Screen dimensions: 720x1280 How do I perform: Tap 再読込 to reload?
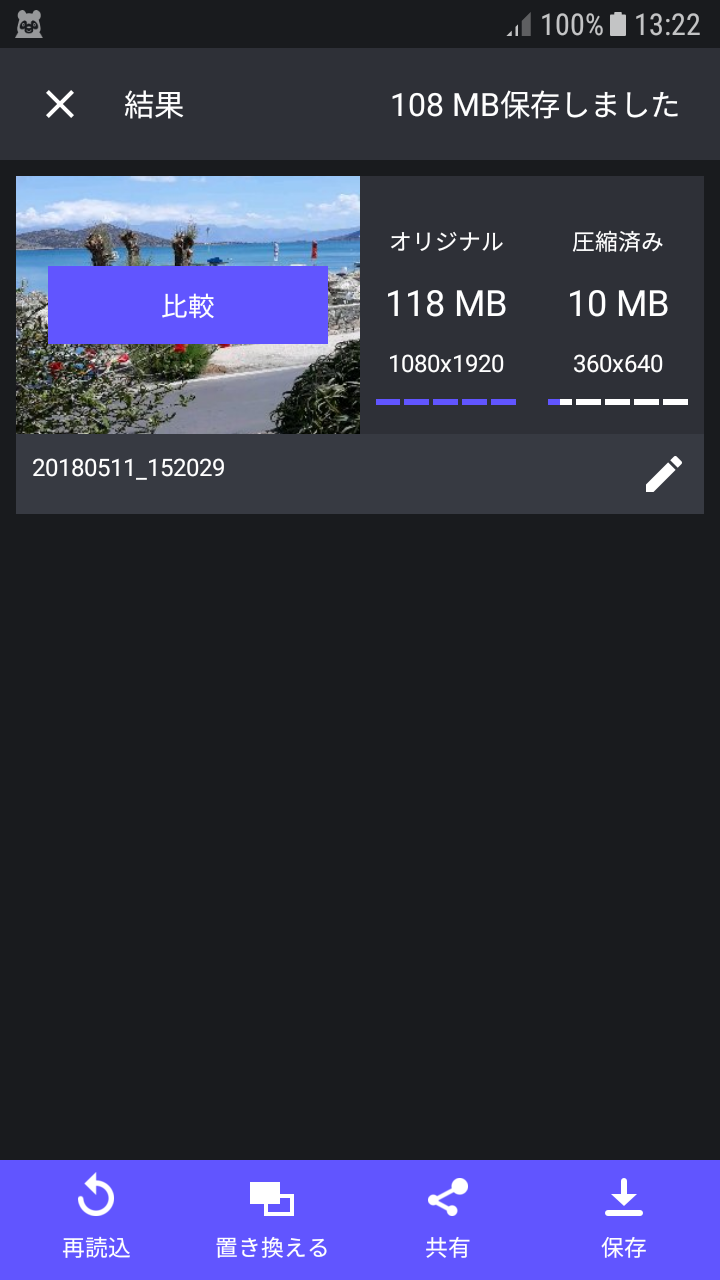(96, 1218)
